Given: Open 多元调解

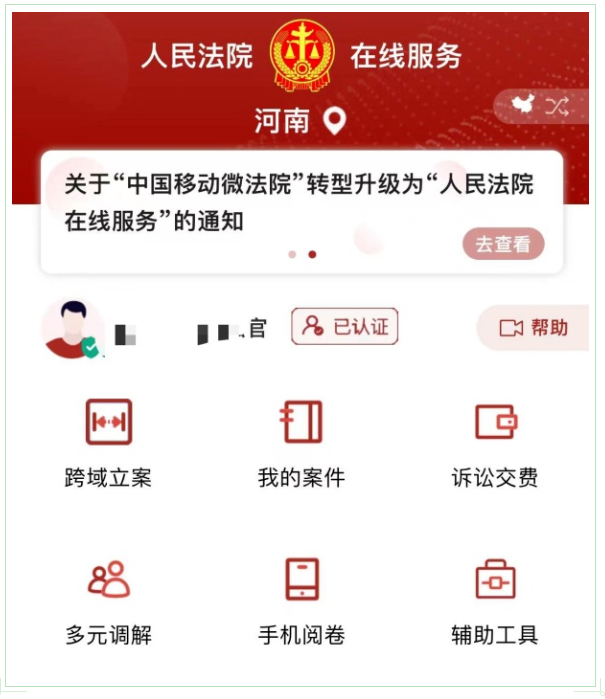Looking at the screenshot, I should point(108,598).
